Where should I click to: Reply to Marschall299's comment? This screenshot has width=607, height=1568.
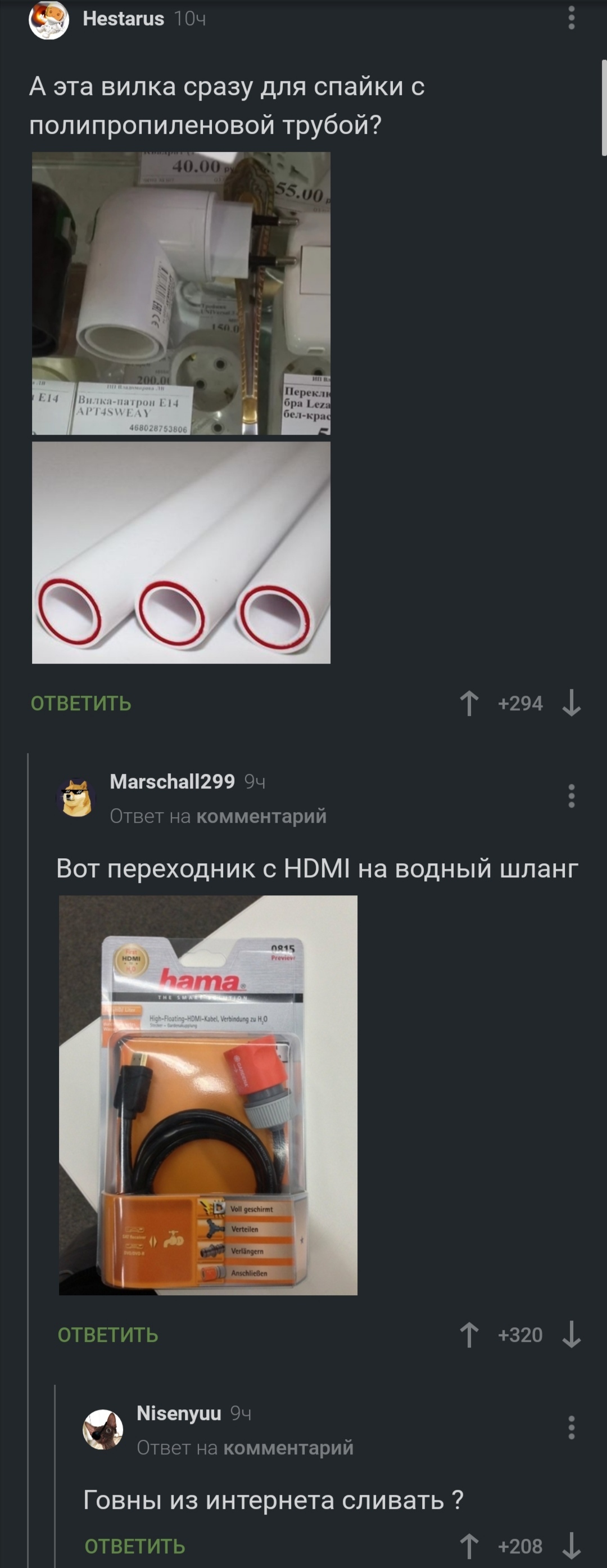click(x=108, y=1335)
